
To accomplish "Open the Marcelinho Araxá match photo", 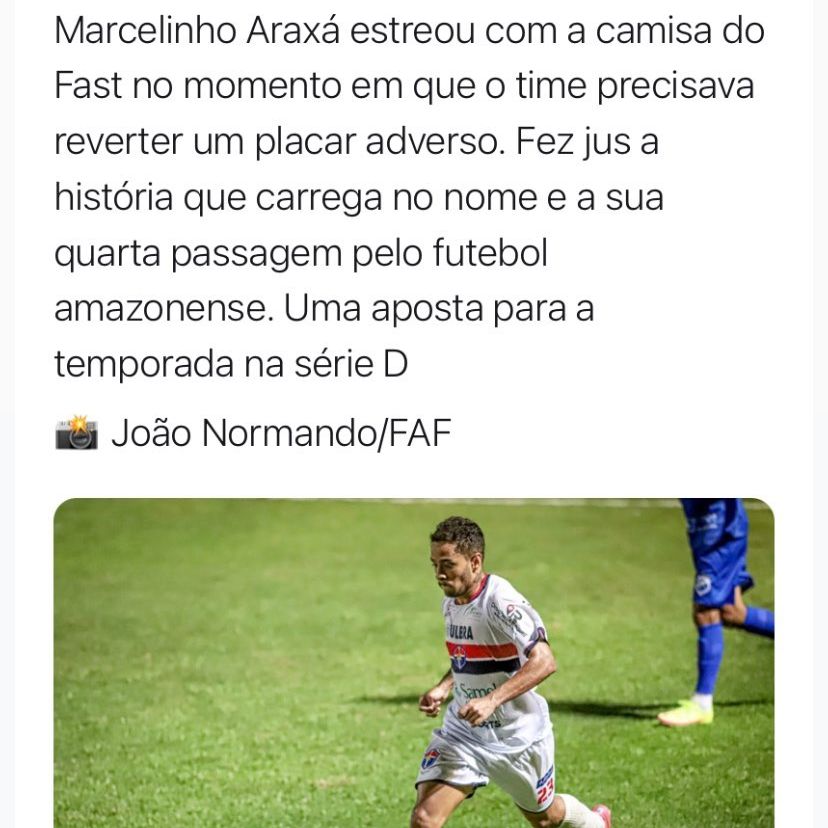I will 413,662.
